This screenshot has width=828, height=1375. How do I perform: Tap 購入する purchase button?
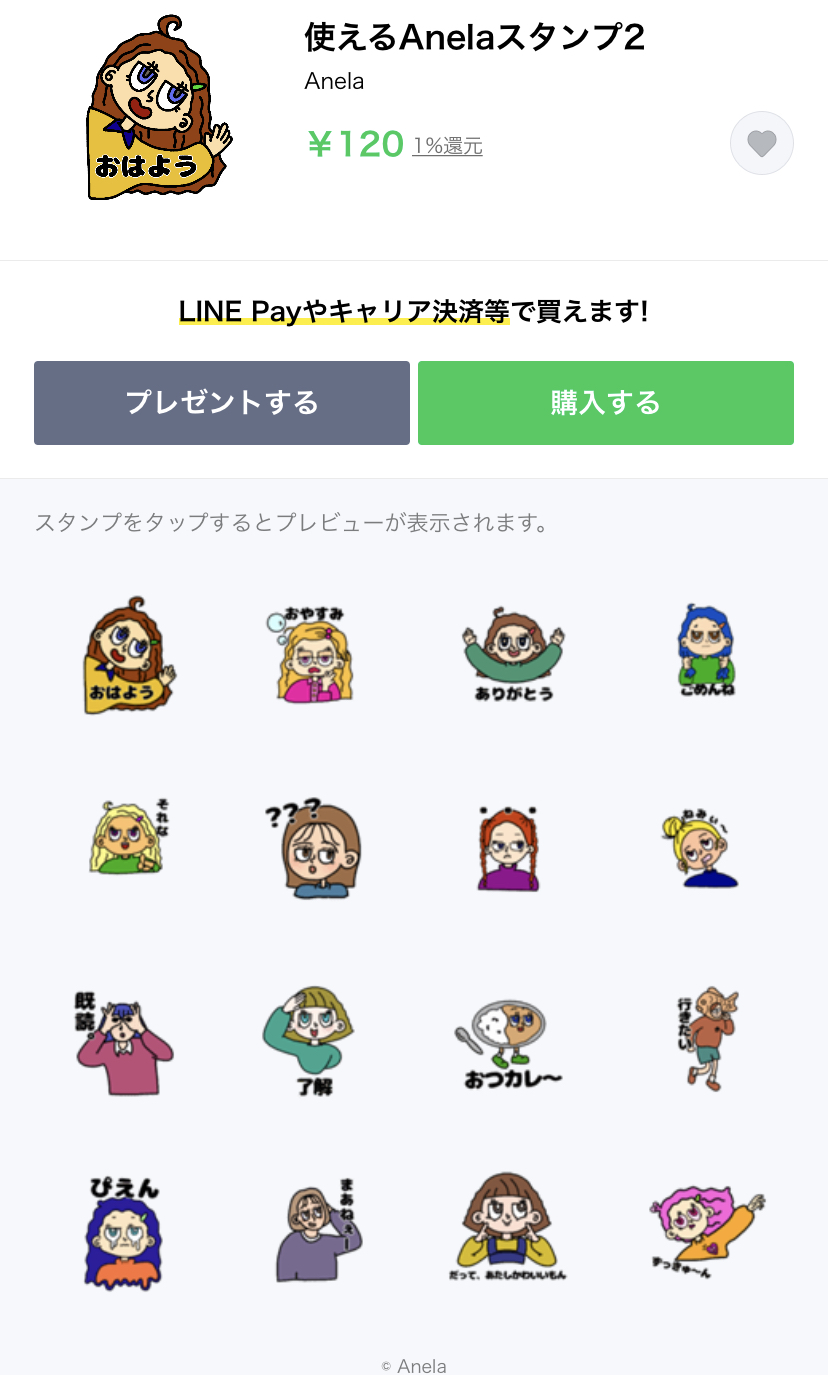pos(605,403)
